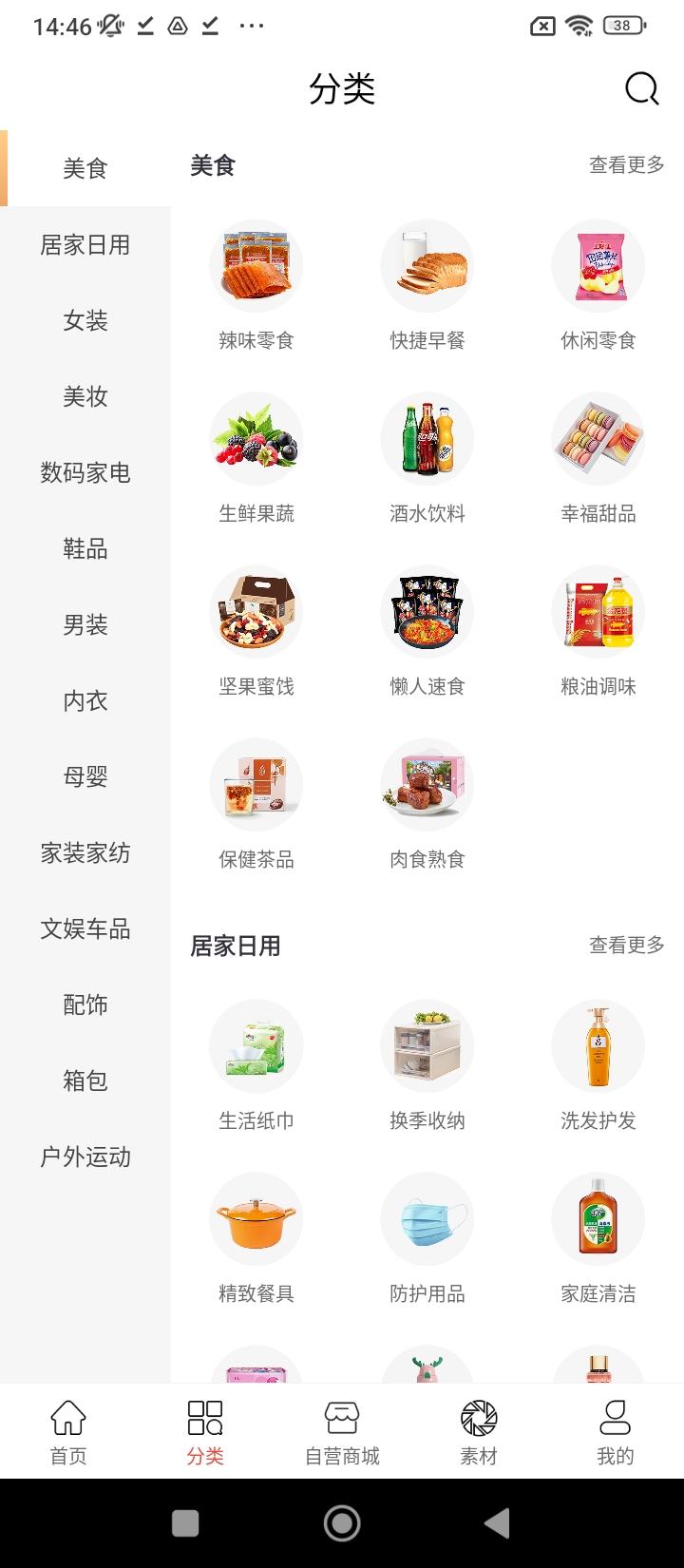Tap 查看更多 beside 居家日用 section
The height and width of the screenshot is (1568, 684).
pos(626,946)
